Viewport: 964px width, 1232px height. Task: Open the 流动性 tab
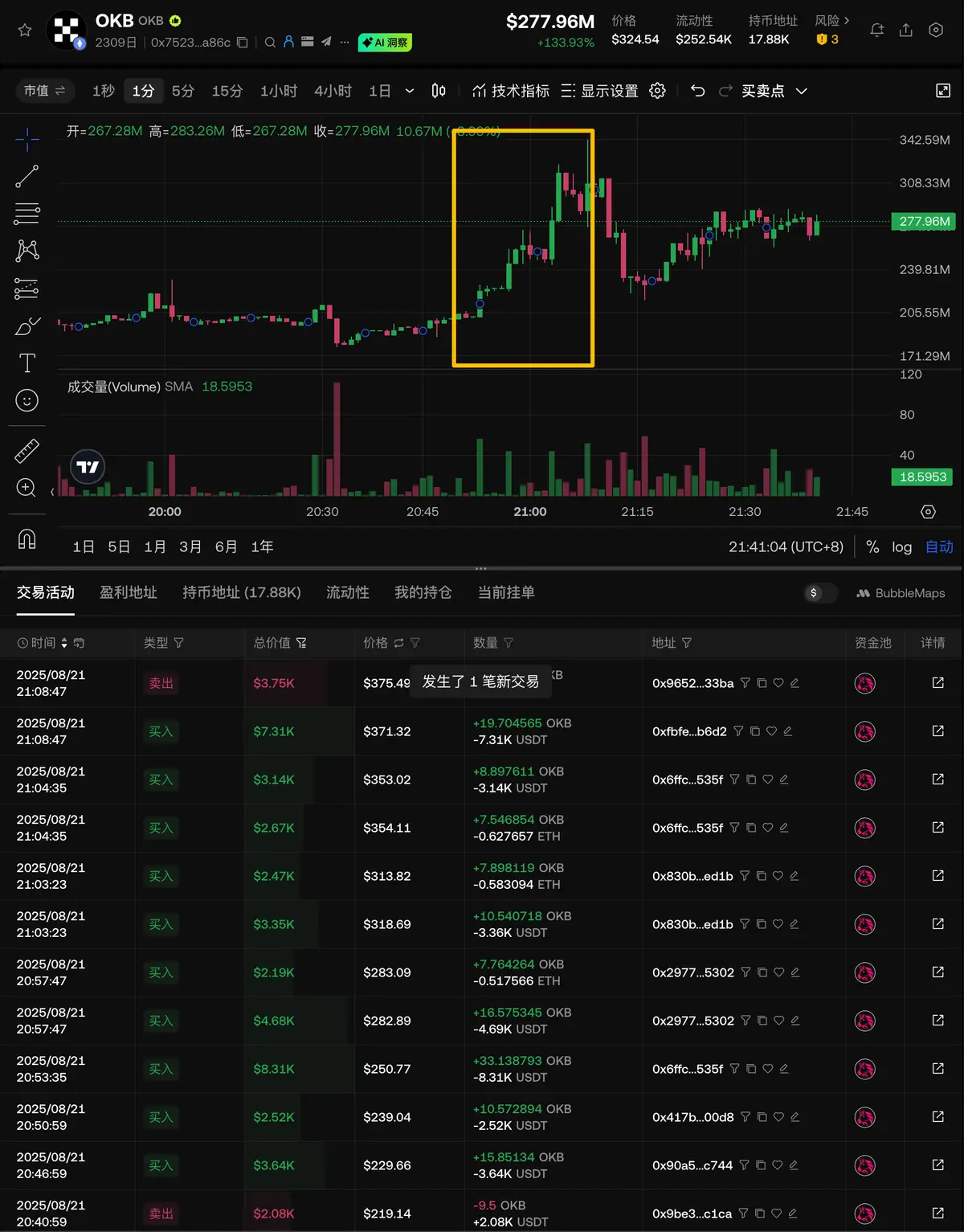click(348, 593)
